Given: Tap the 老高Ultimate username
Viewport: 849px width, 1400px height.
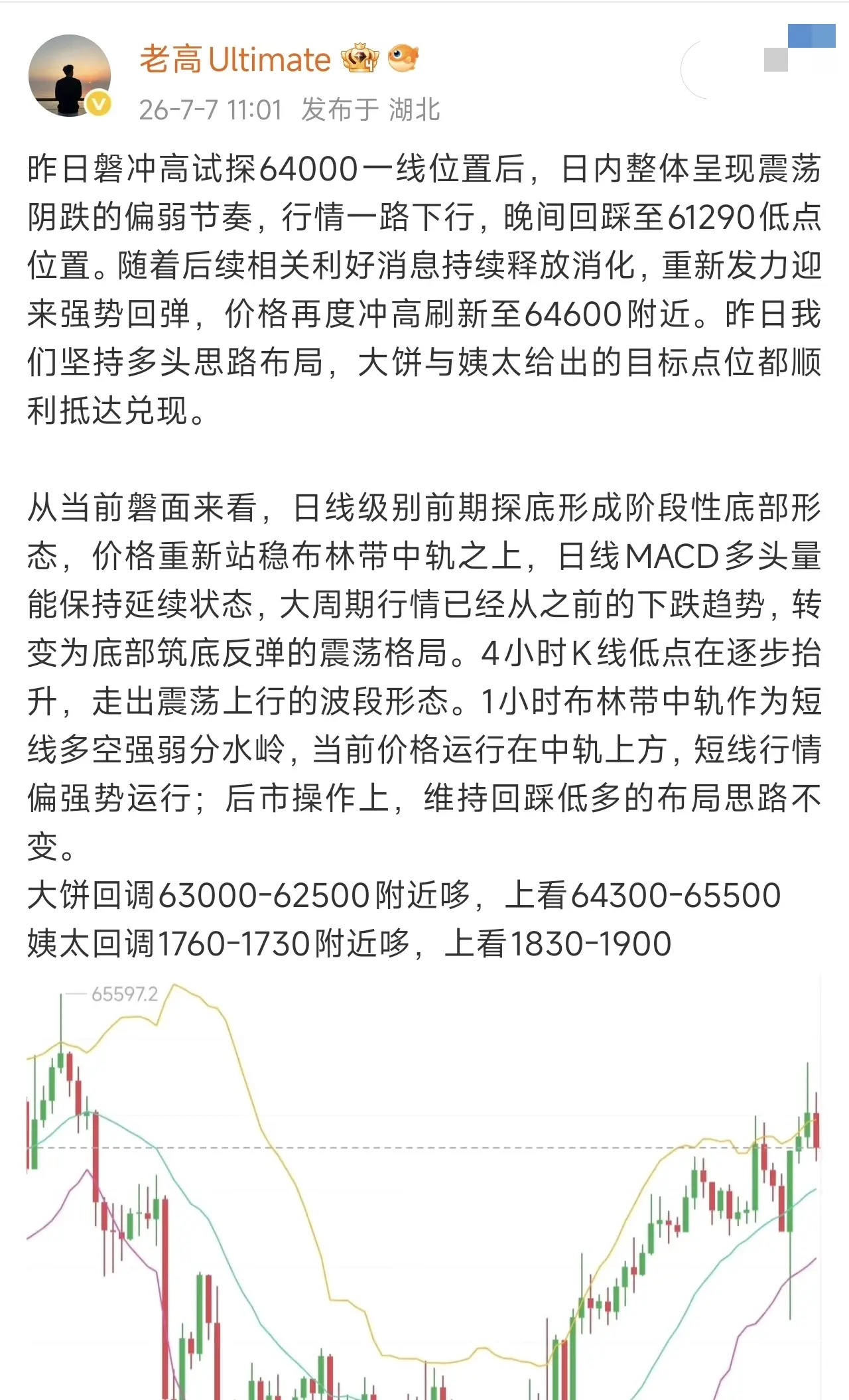Looking at the screenshot, I should click(235, 60).
